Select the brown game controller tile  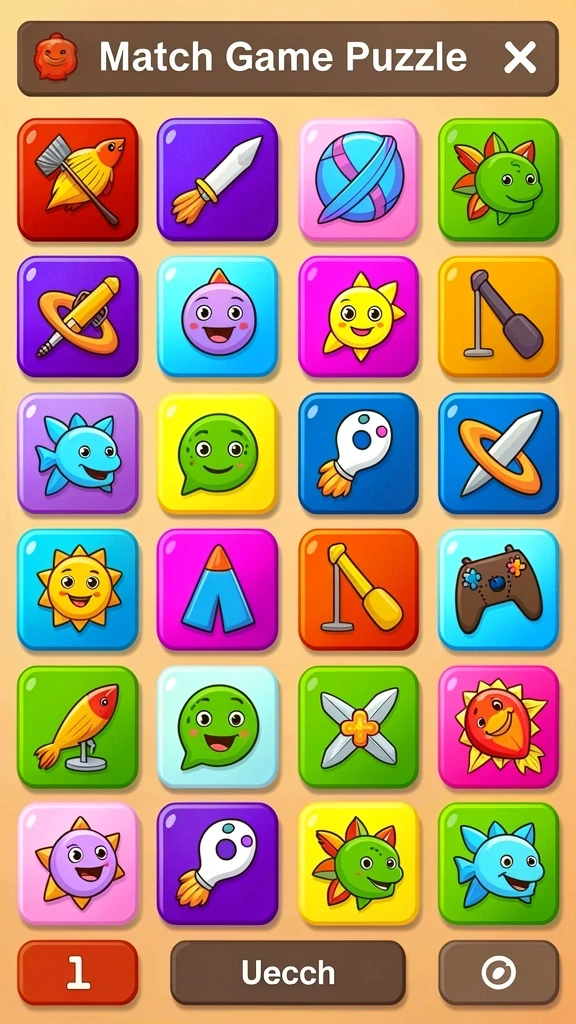pos(498,590)
